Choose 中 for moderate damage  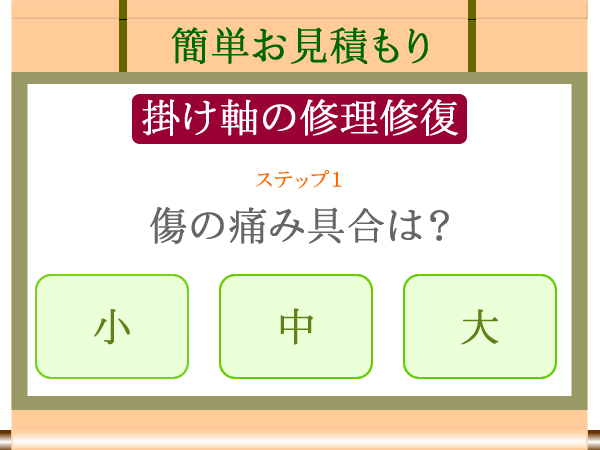click(x=296, y=326)
